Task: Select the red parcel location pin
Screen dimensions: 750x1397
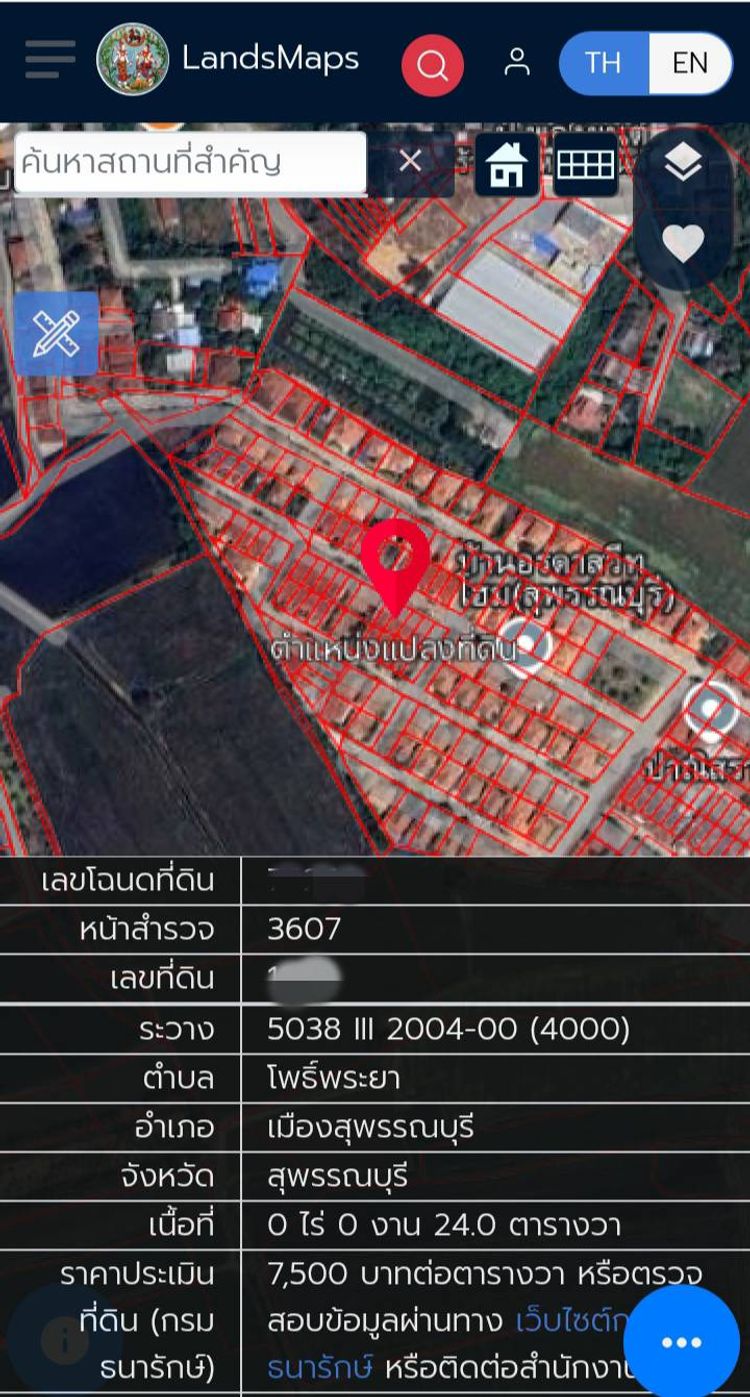Action: (396, 565)
